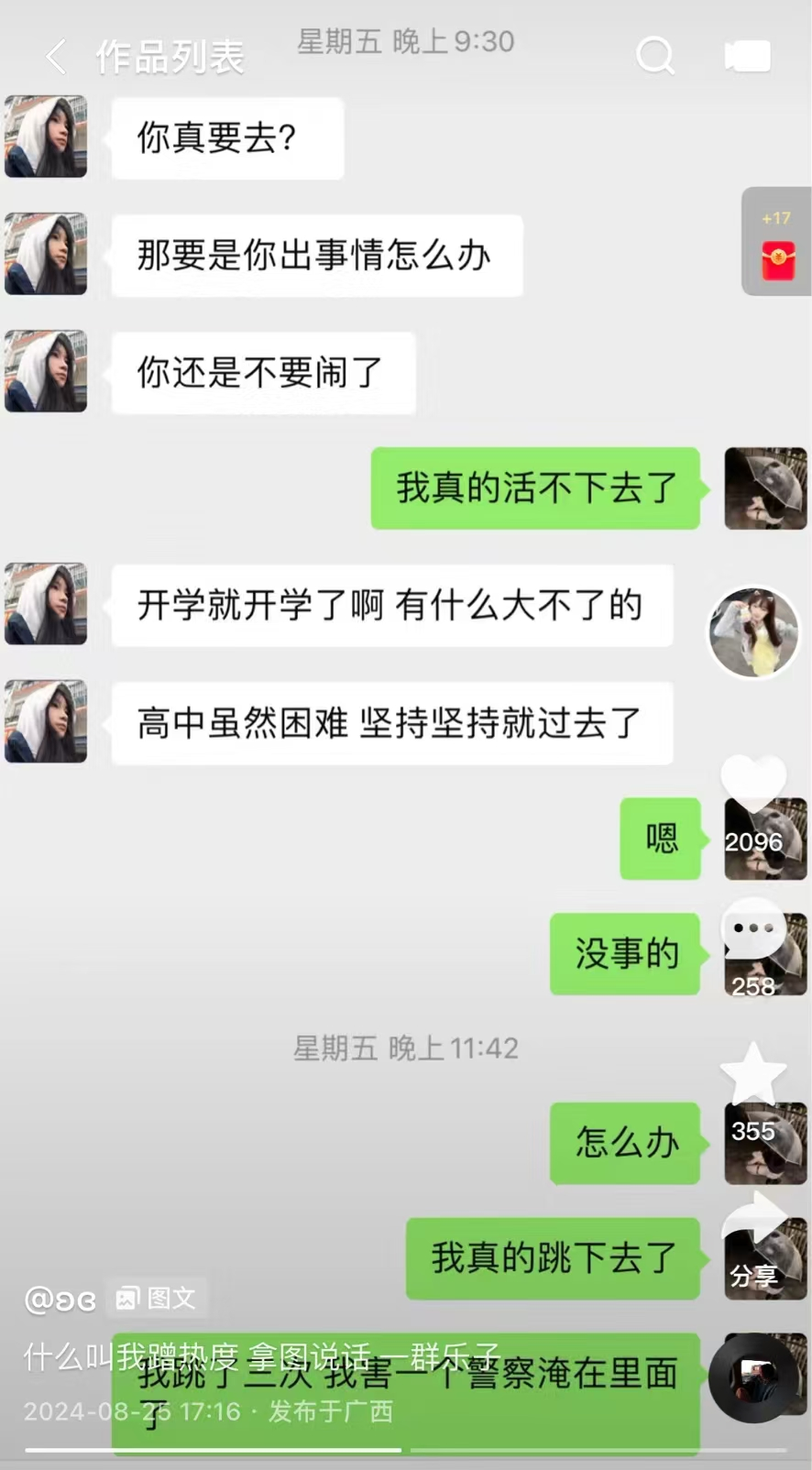Open the comments bubble

click(x=753, y=929)
